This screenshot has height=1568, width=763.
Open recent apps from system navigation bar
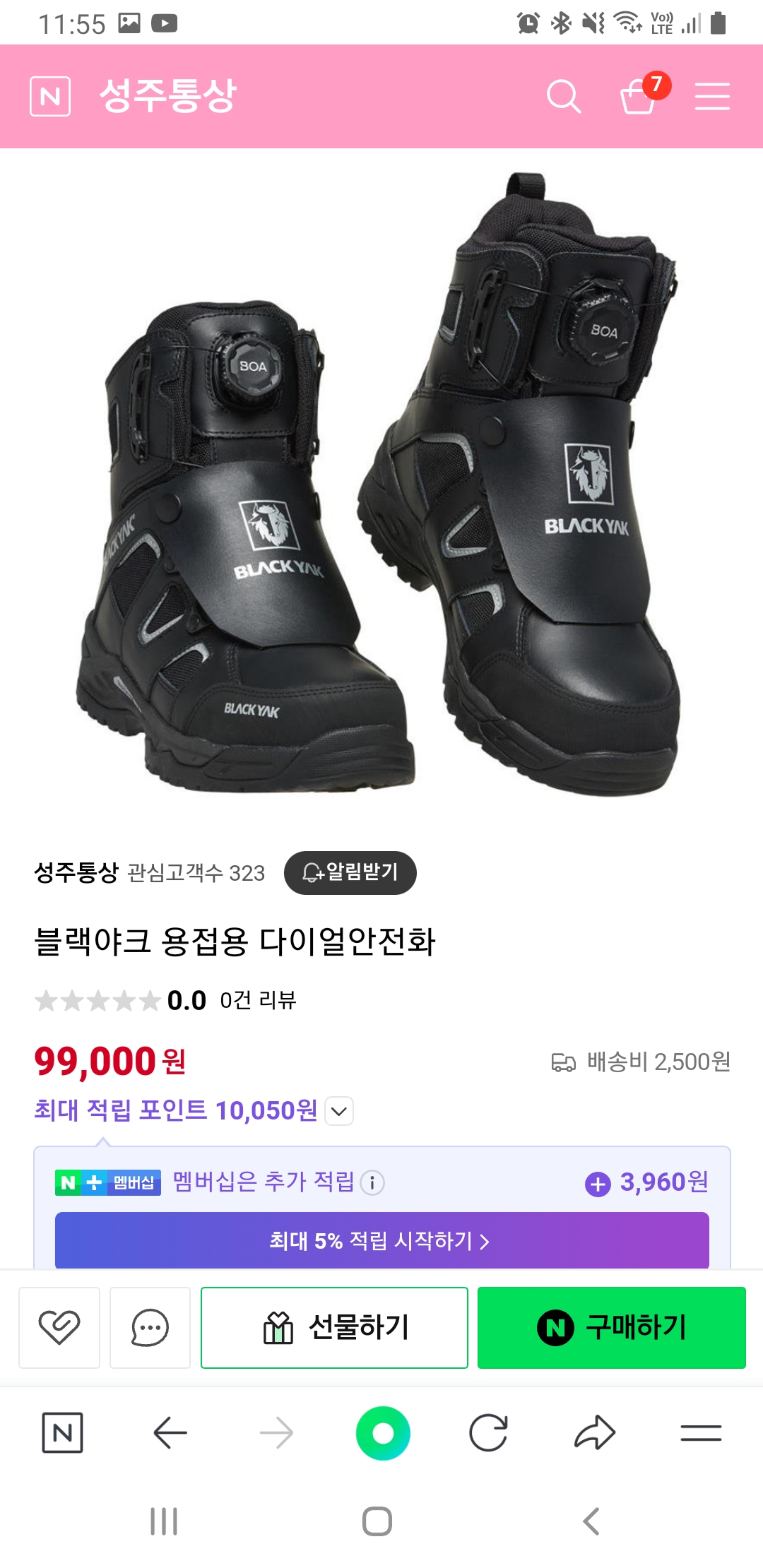point(164,1521)
